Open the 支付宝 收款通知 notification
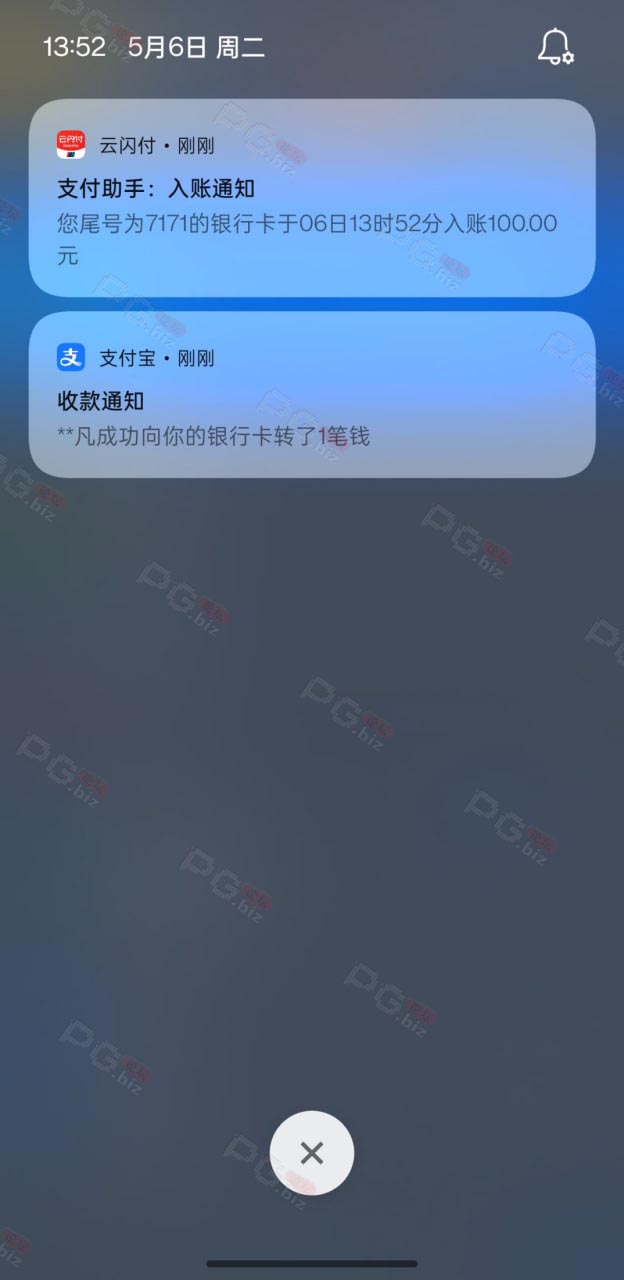Image resolution: width=624 pixels, height=1280 pixels. (312, 394)
